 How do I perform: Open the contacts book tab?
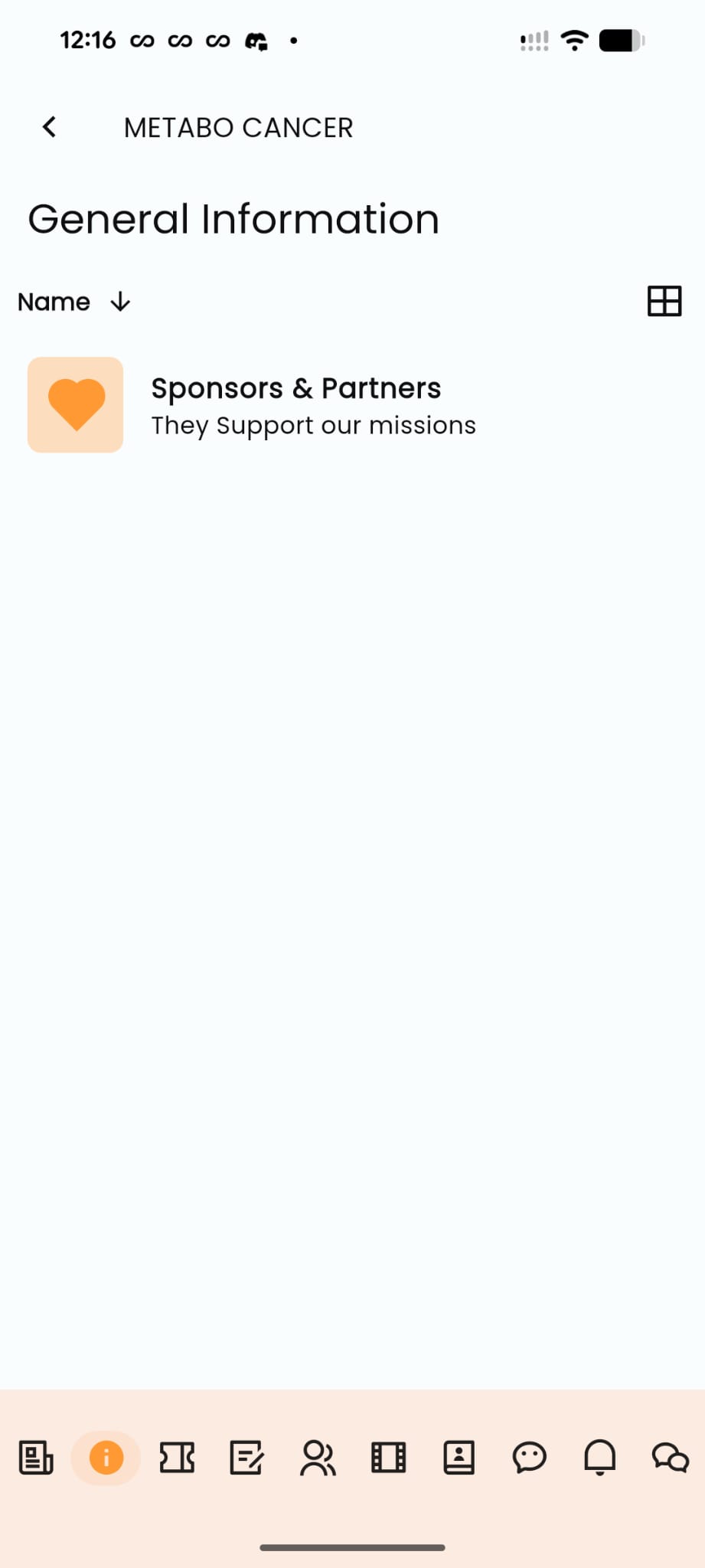pyautogui.click(x=459, y=1457)
